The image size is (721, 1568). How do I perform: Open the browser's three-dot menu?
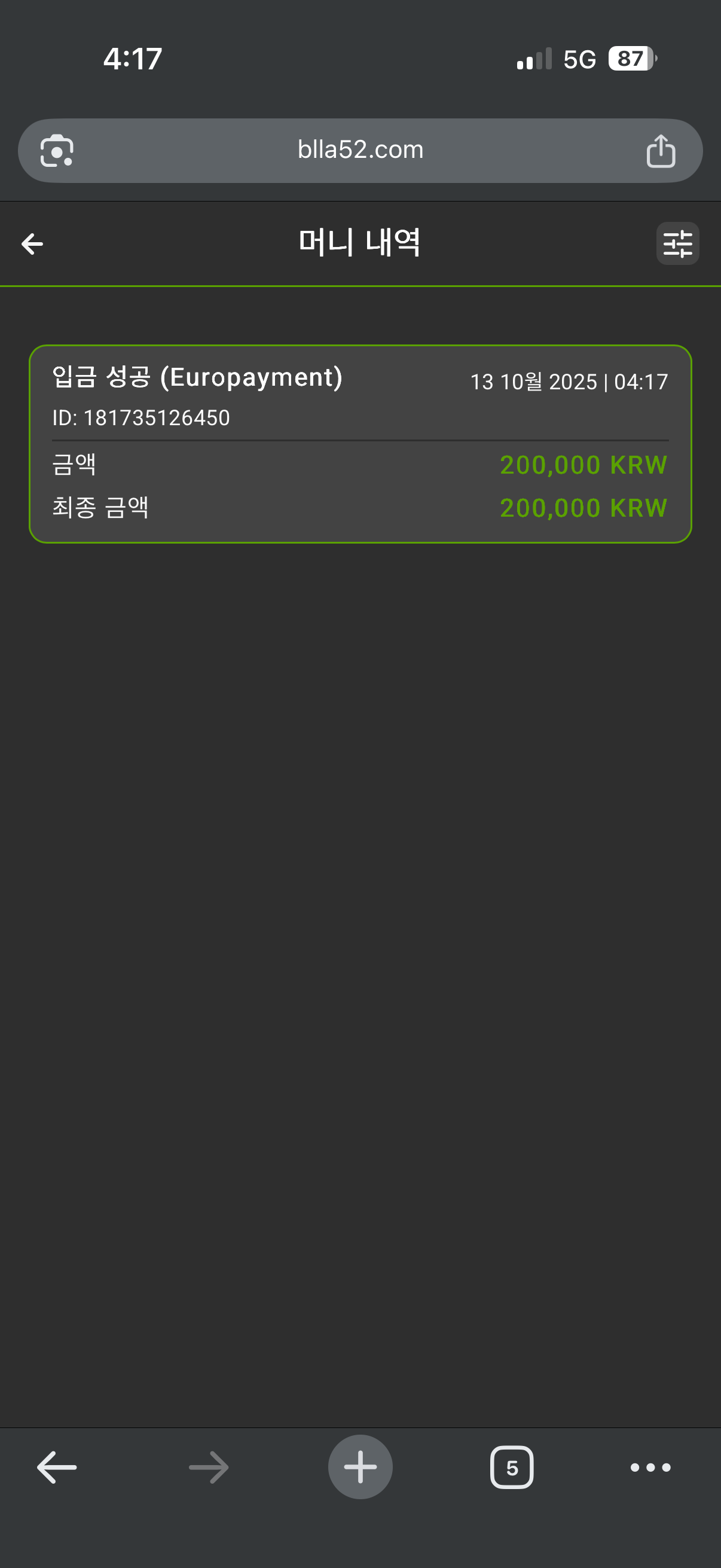click(650, 1467)
